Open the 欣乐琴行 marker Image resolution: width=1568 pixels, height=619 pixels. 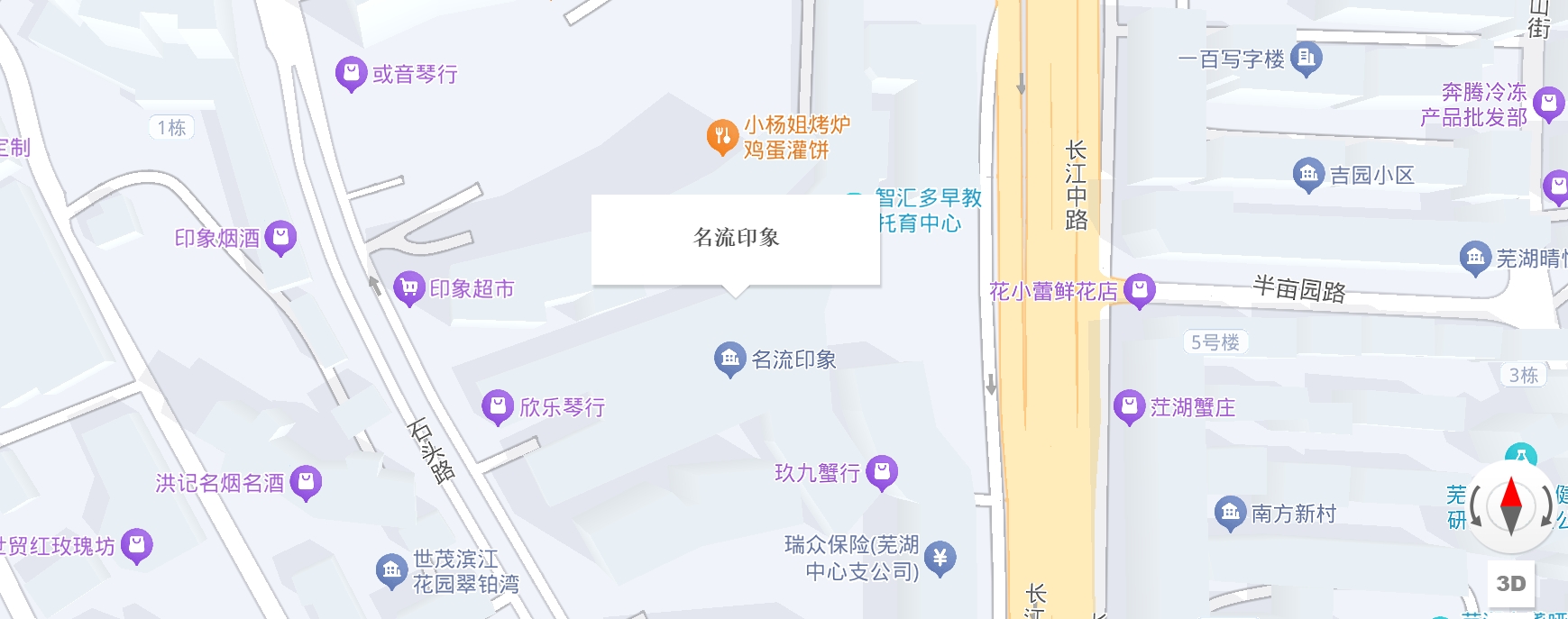click(498, 406)
